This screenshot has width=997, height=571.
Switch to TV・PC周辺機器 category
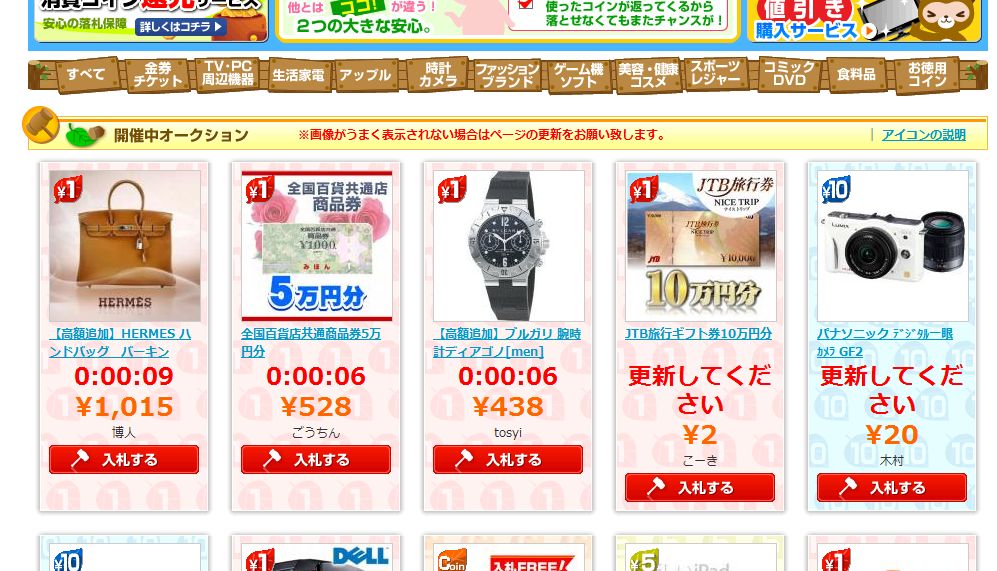(227, 75)
